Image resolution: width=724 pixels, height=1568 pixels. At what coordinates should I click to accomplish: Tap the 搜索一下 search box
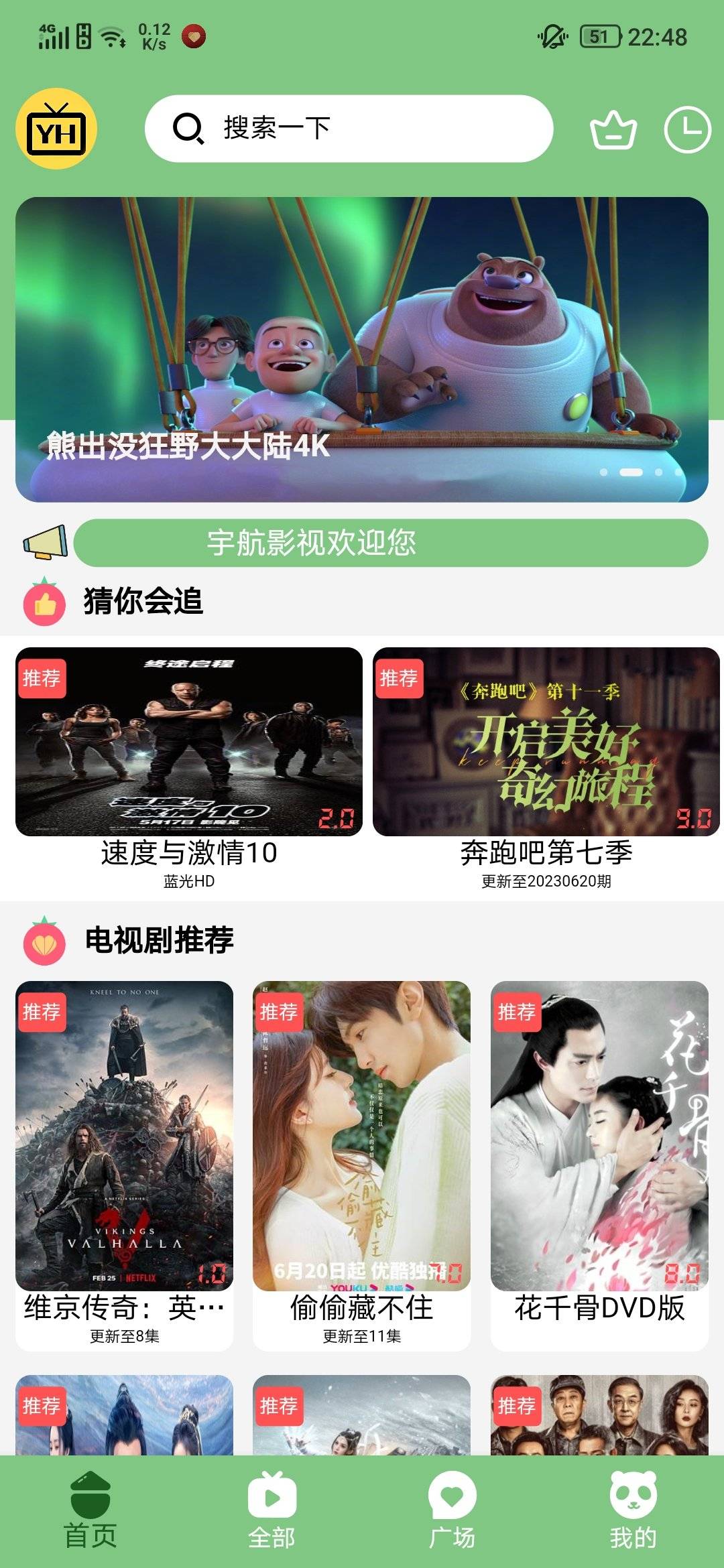coord(349,129)
